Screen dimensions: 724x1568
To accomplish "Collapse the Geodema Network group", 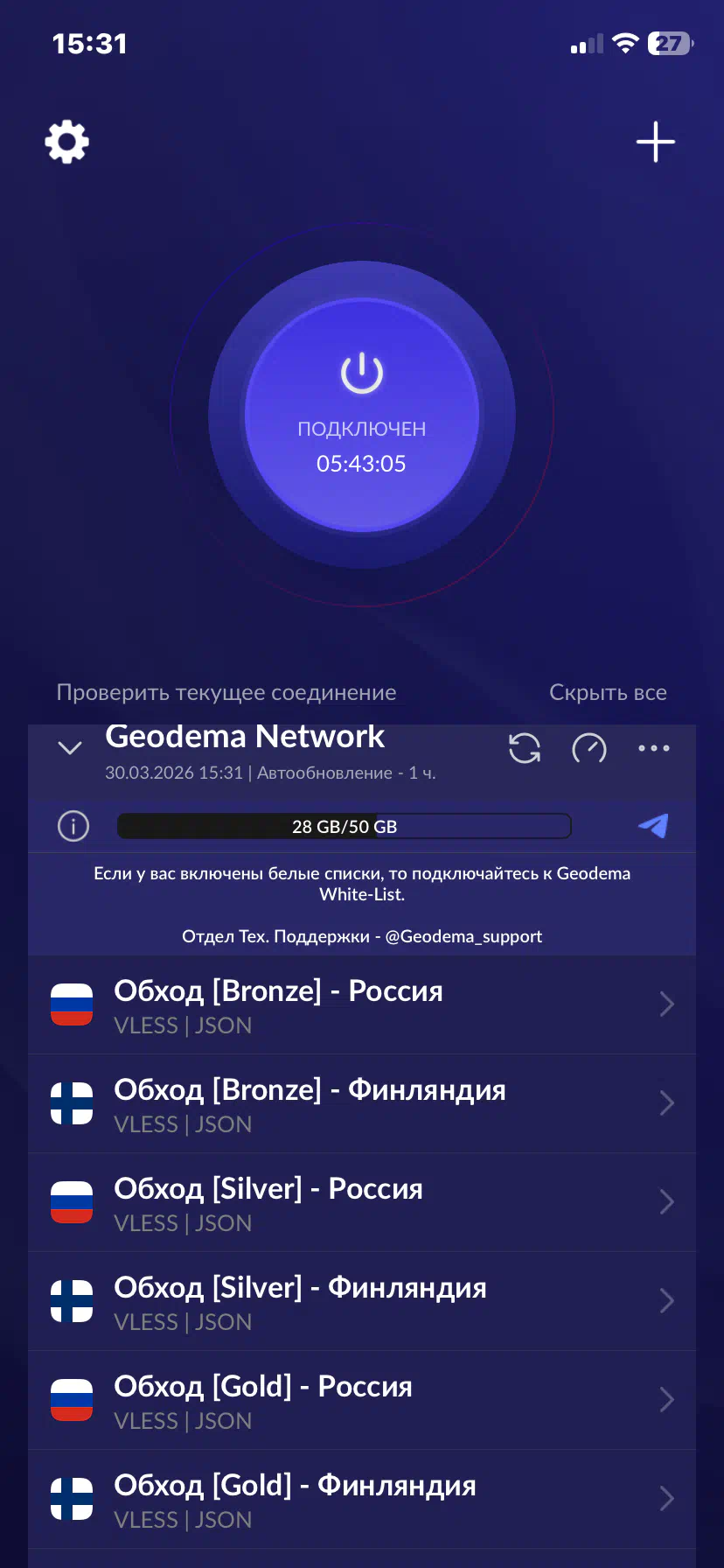I will tap(70, 748).
